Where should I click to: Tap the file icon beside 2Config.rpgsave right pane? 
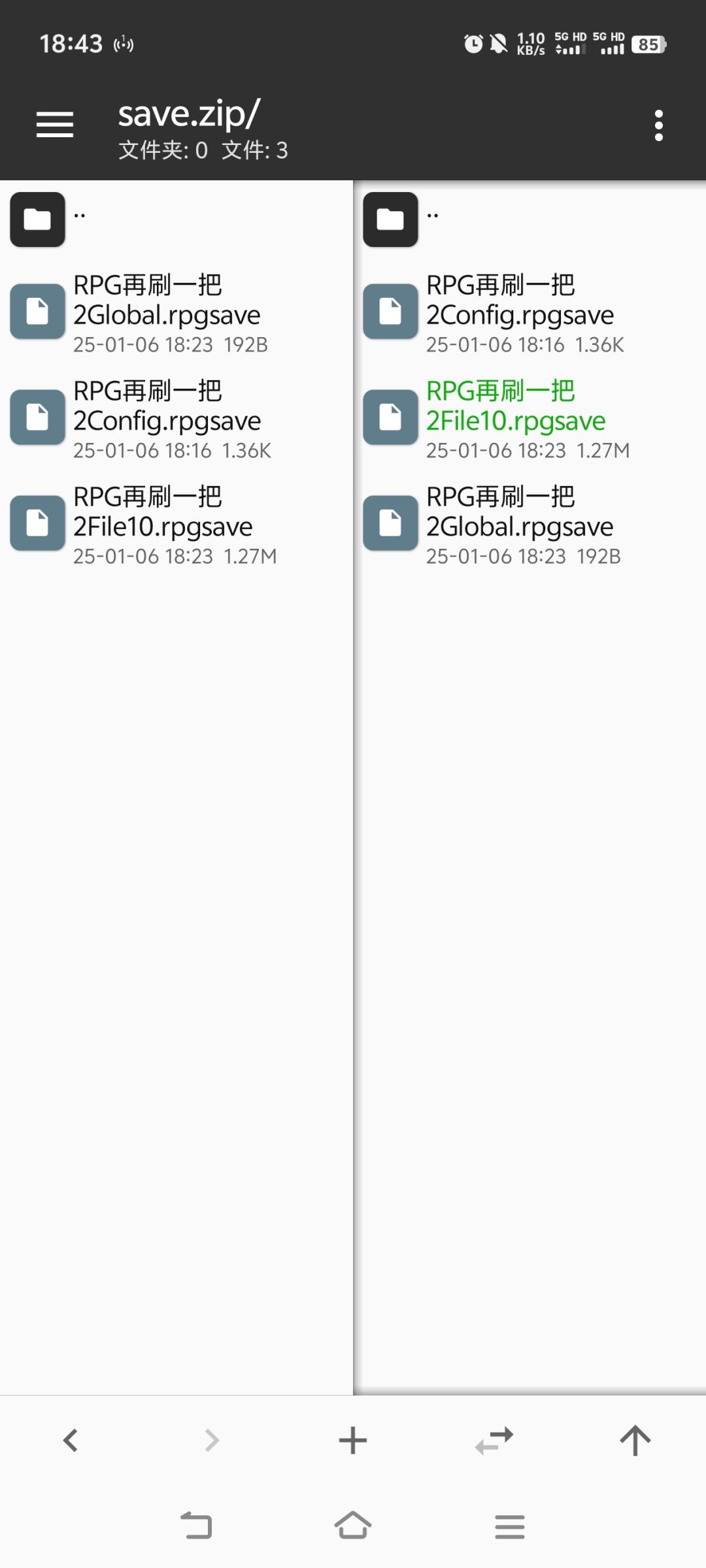click(x=390, y=312)
